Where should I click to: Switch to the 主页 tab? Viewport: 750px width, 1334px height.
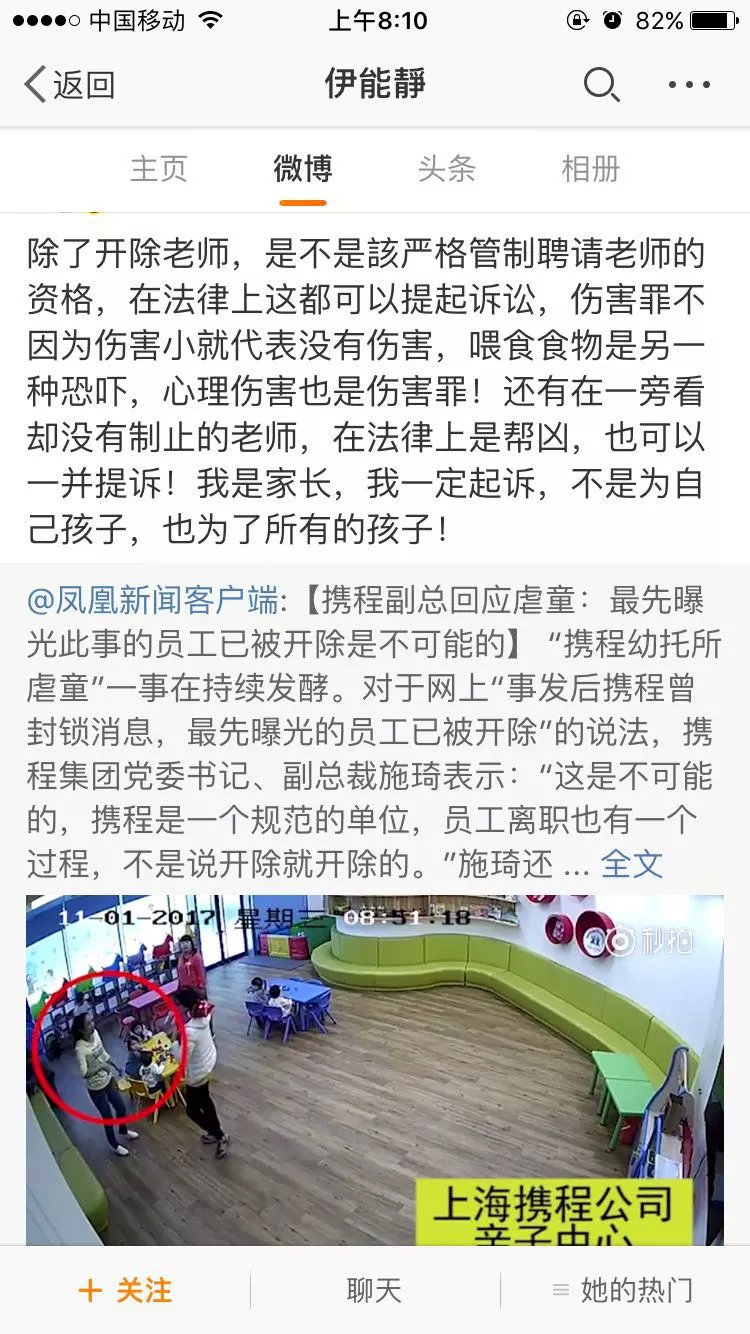[159, 169]
